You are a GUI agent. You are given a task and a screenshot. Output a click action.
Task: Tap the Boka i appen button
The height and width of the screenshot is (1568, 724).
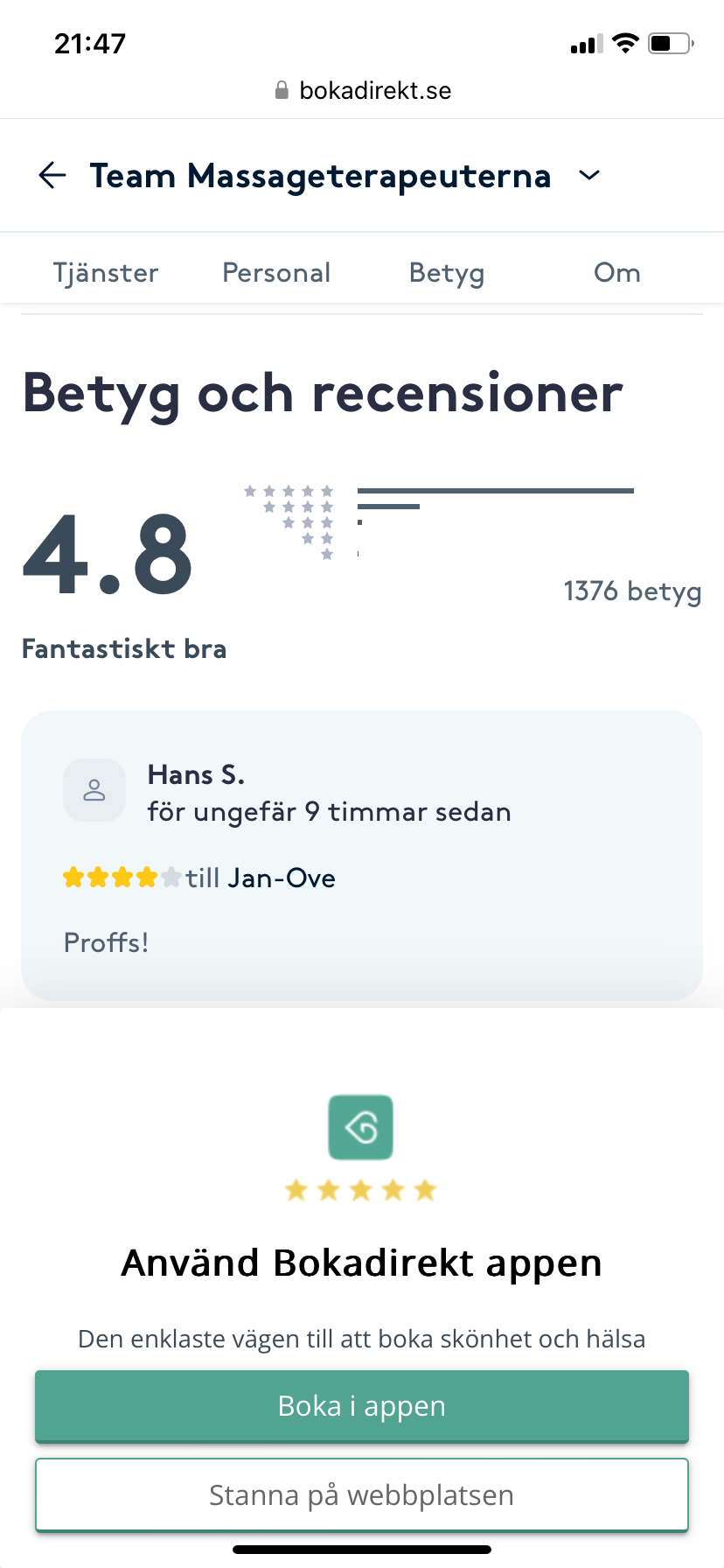[362, 1406]
